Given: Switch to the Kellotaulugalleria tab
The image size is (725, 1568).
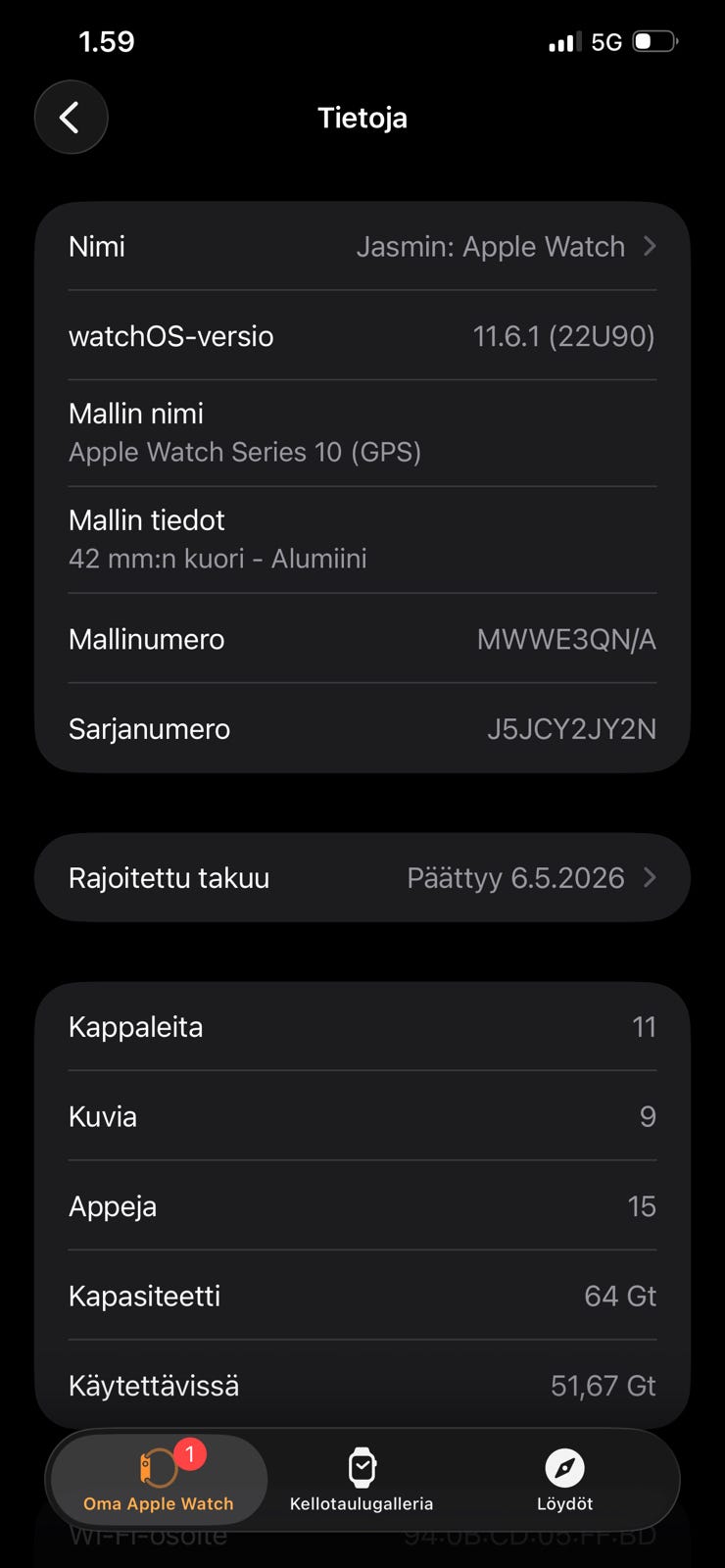Looking at the screenshot, I should 362,1480.
